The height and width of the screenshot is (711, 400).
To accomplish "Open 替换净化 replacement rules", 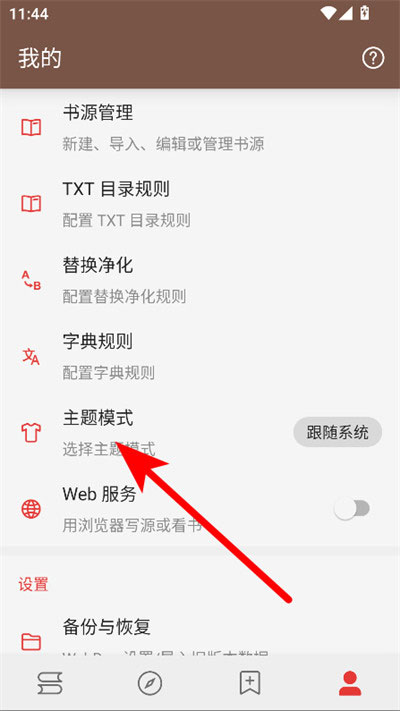I will (200, 280).
